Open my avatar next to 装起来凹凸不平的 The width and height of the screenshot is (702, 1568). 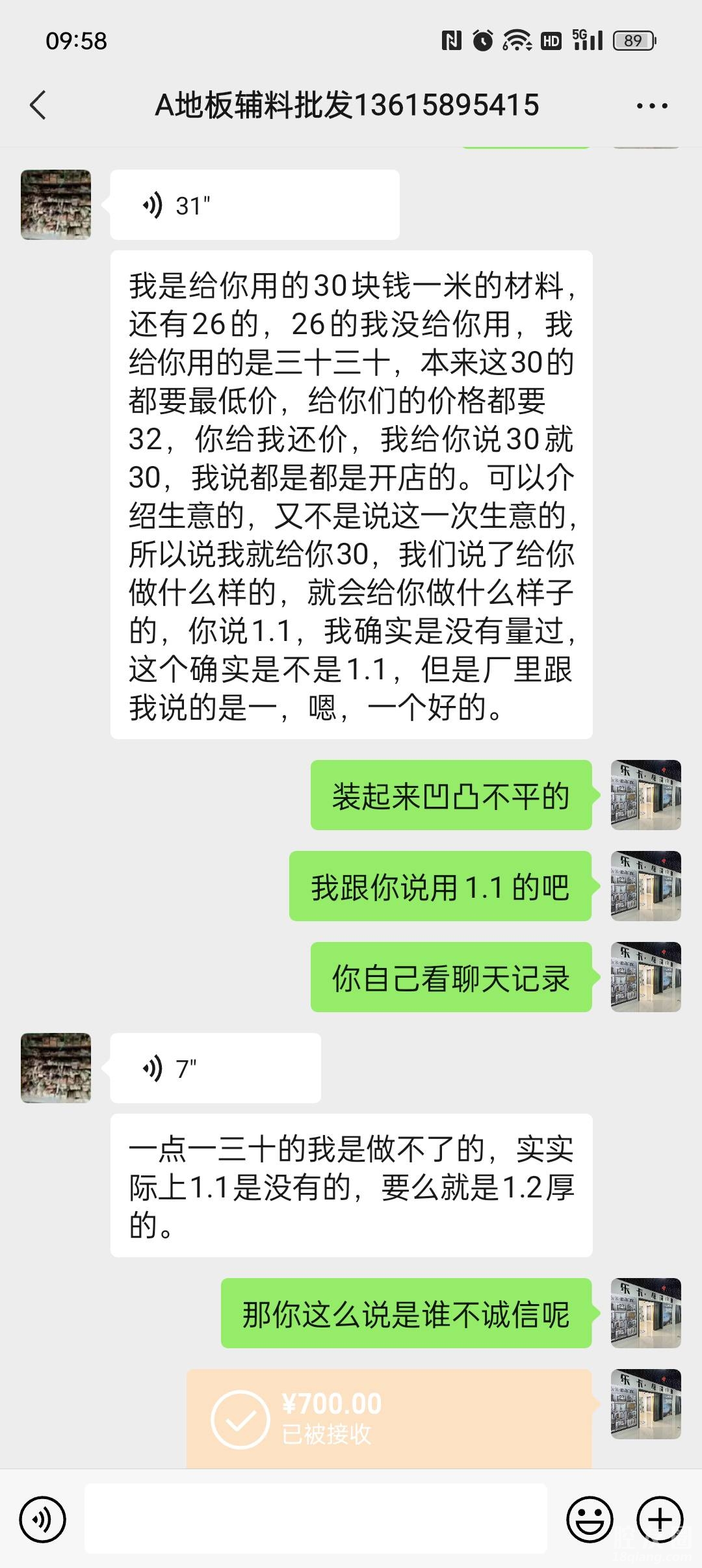point(645,795)
